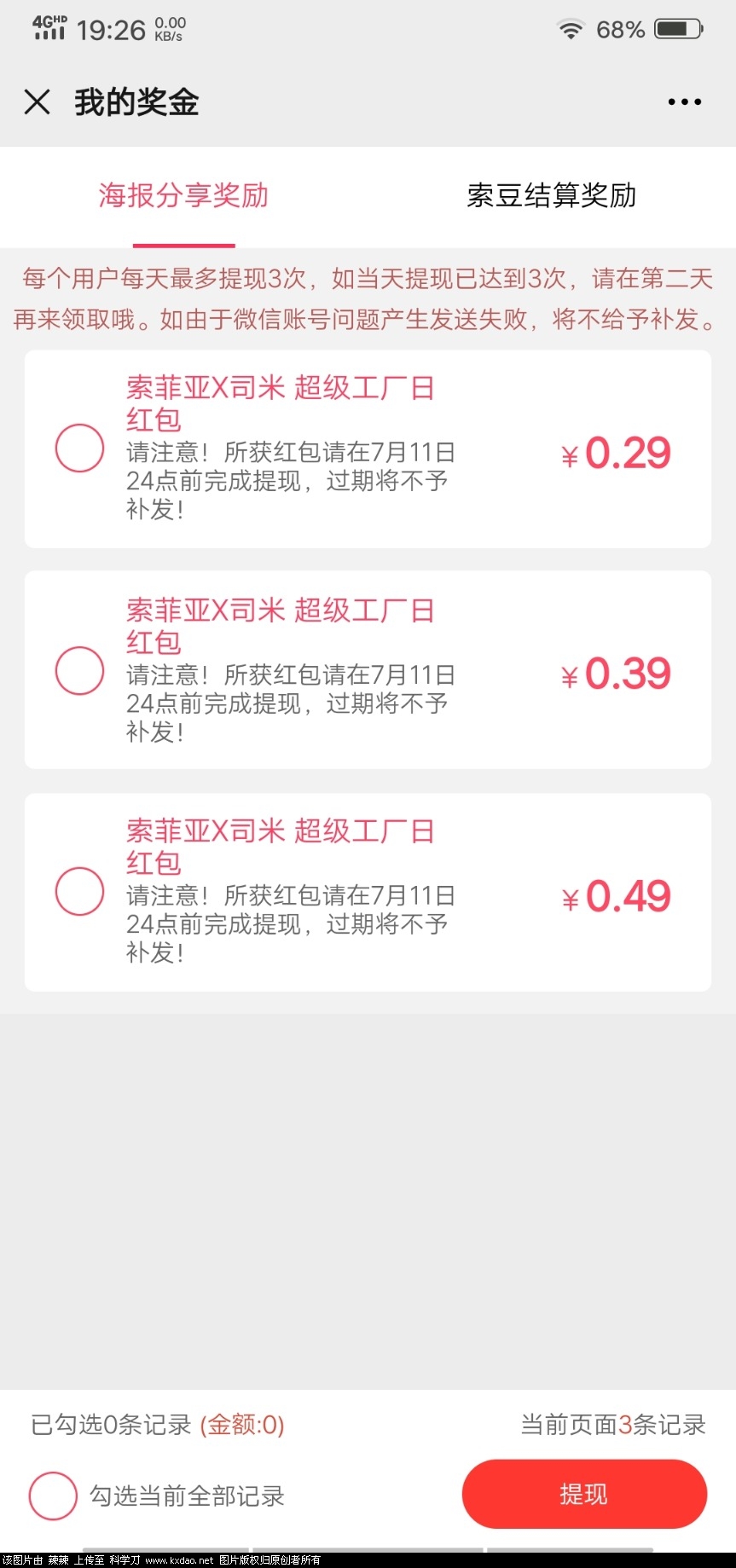The width and height of the screenshot is (736, 1568).
Task: Check 勾选当前全部记录 to select all
Action: pyautogui.click(x=53, y=1496)
